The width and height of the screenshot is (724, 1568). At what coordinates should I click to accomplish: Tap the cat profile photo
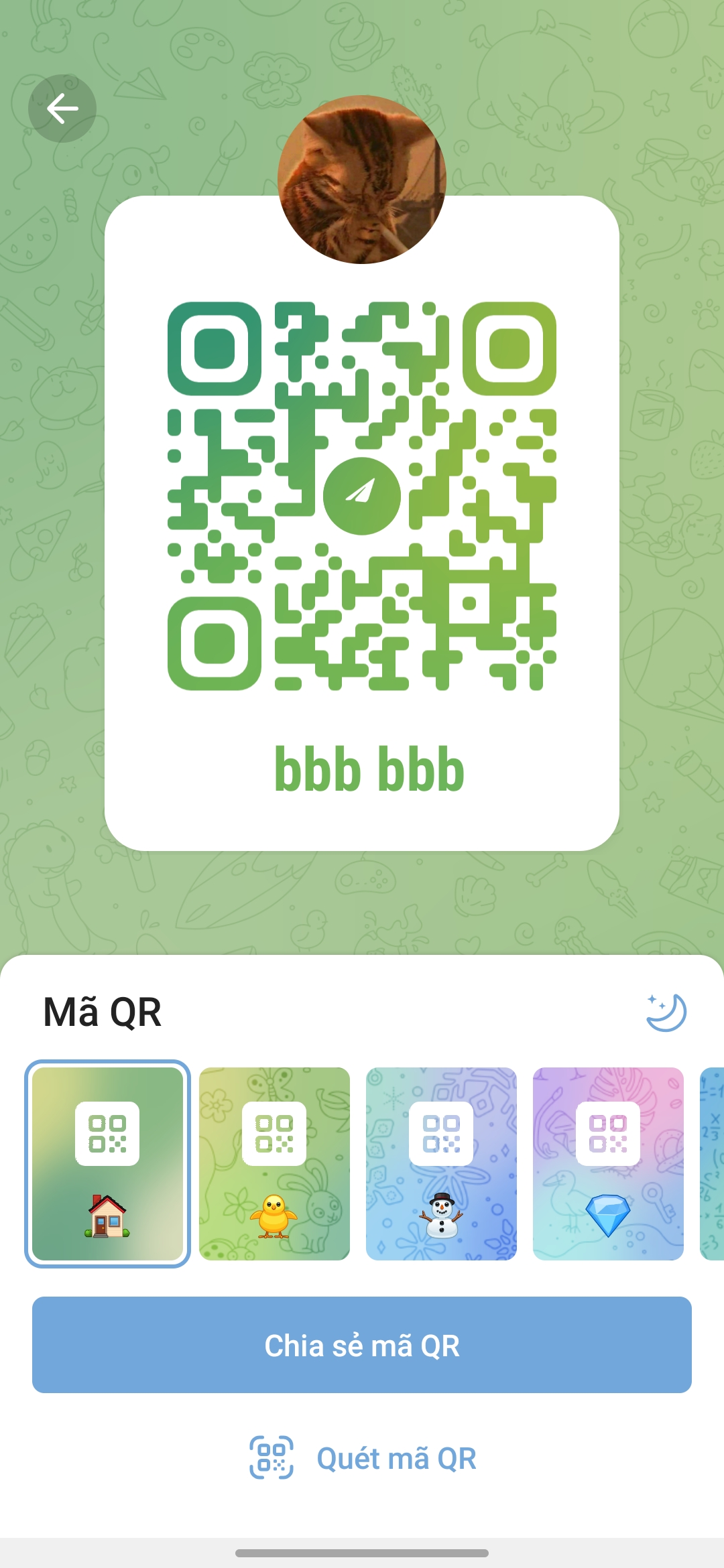(361, 181)
